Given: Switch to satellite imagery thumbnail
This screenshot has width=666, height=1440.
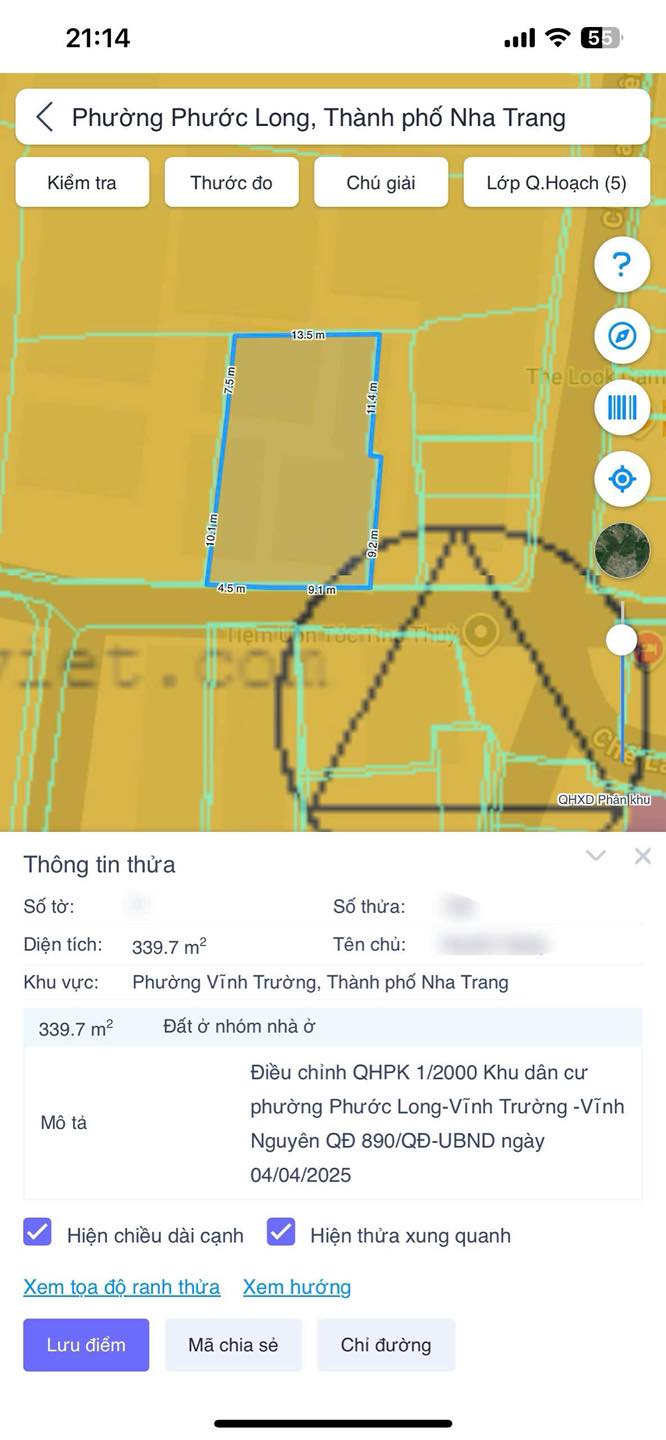Looking at the screenshot, I should tap(622, 550).
